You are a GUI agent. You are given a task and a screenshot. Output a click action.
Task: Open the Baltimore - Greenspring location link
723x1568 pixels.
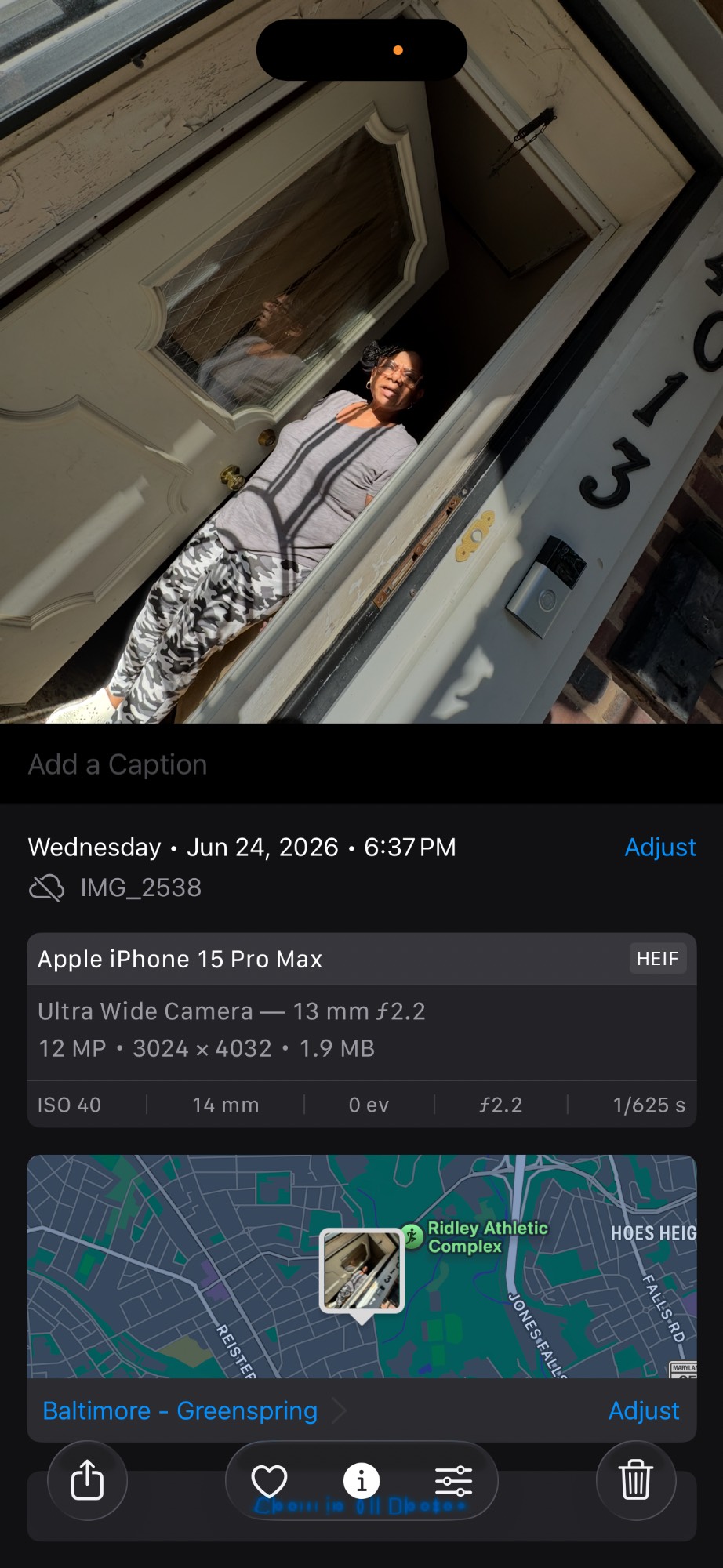pos(180,1411)
